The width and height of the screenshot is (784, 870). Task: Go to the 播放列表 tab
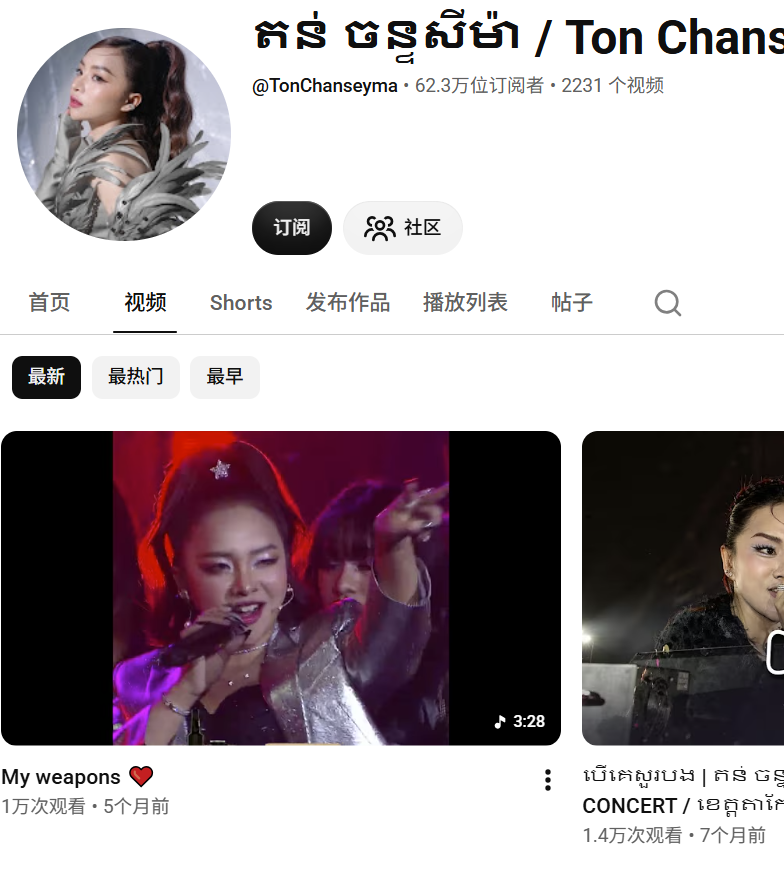[465, 303]
